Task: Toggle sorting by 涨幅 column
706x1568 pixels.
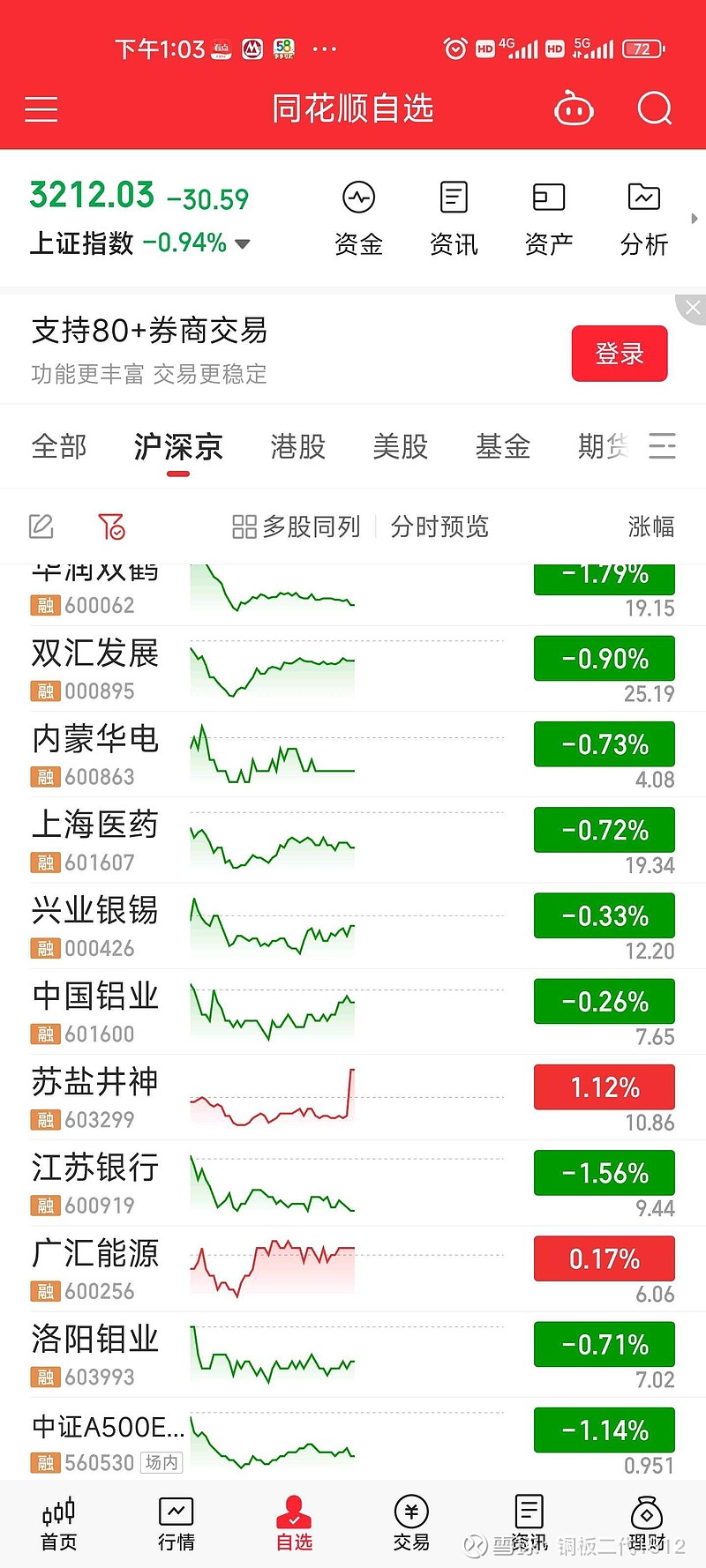Action: tap(650, 526)
